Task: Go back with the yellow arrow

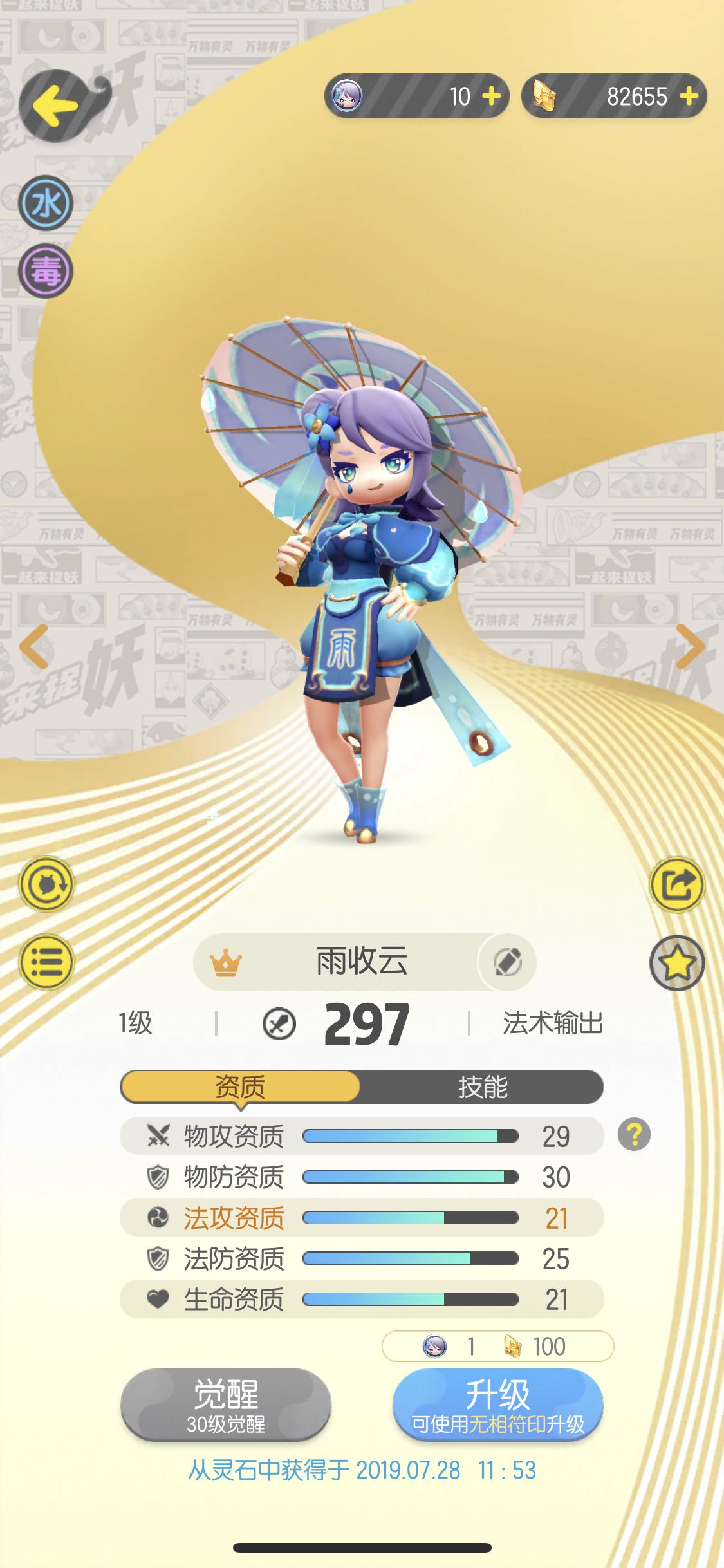Action: tap(57, 105)
